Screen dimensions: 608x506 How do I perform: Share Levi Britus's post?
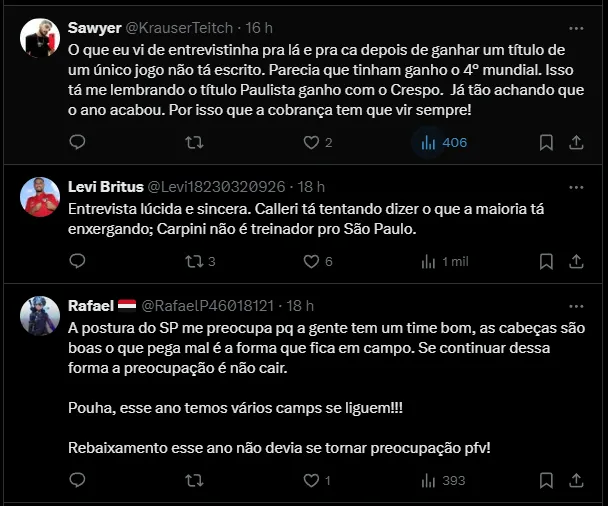click(x=576, y=261)
